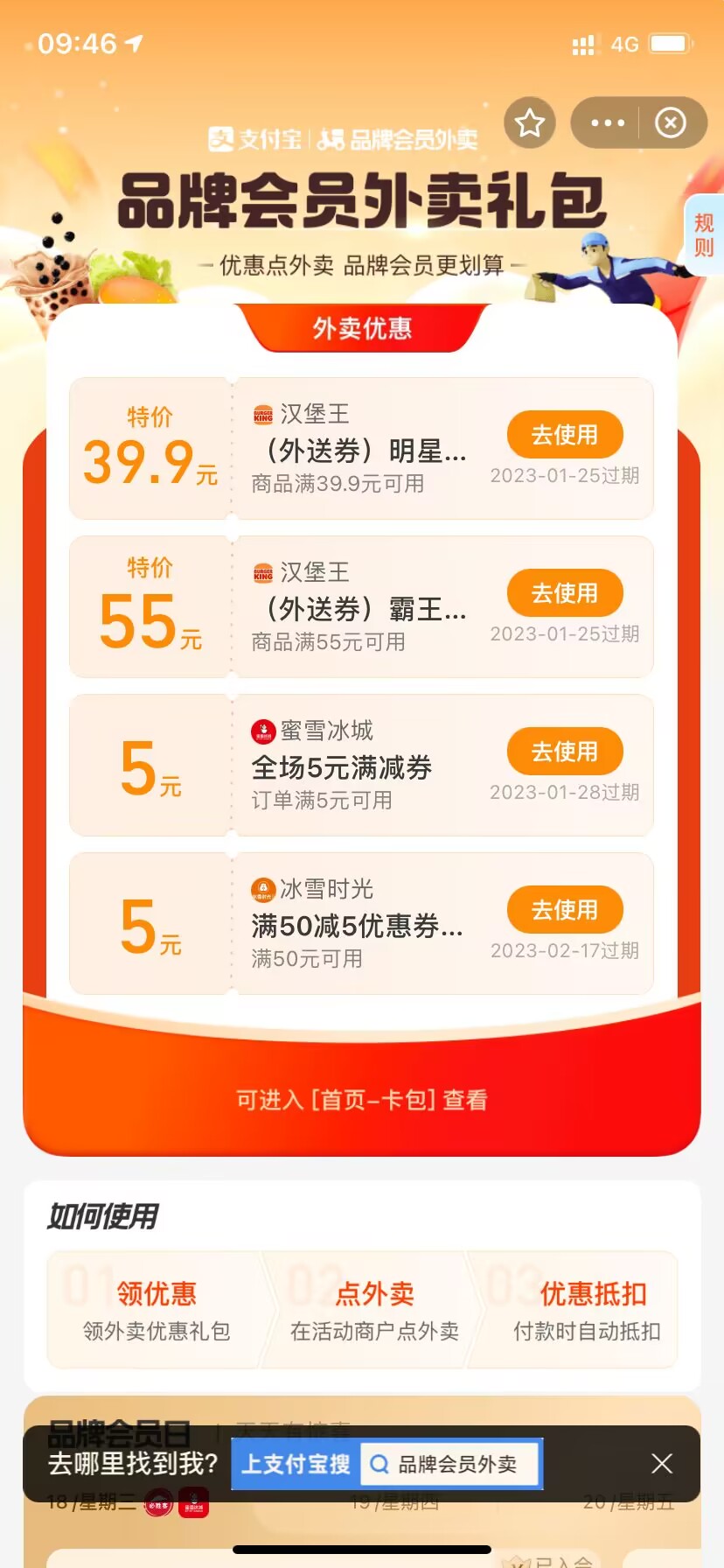Tap 去使用 for the 汉堡王 55元 coupon
The width and height of the screenshot is (724, 1568).
(x=565, y=593)
